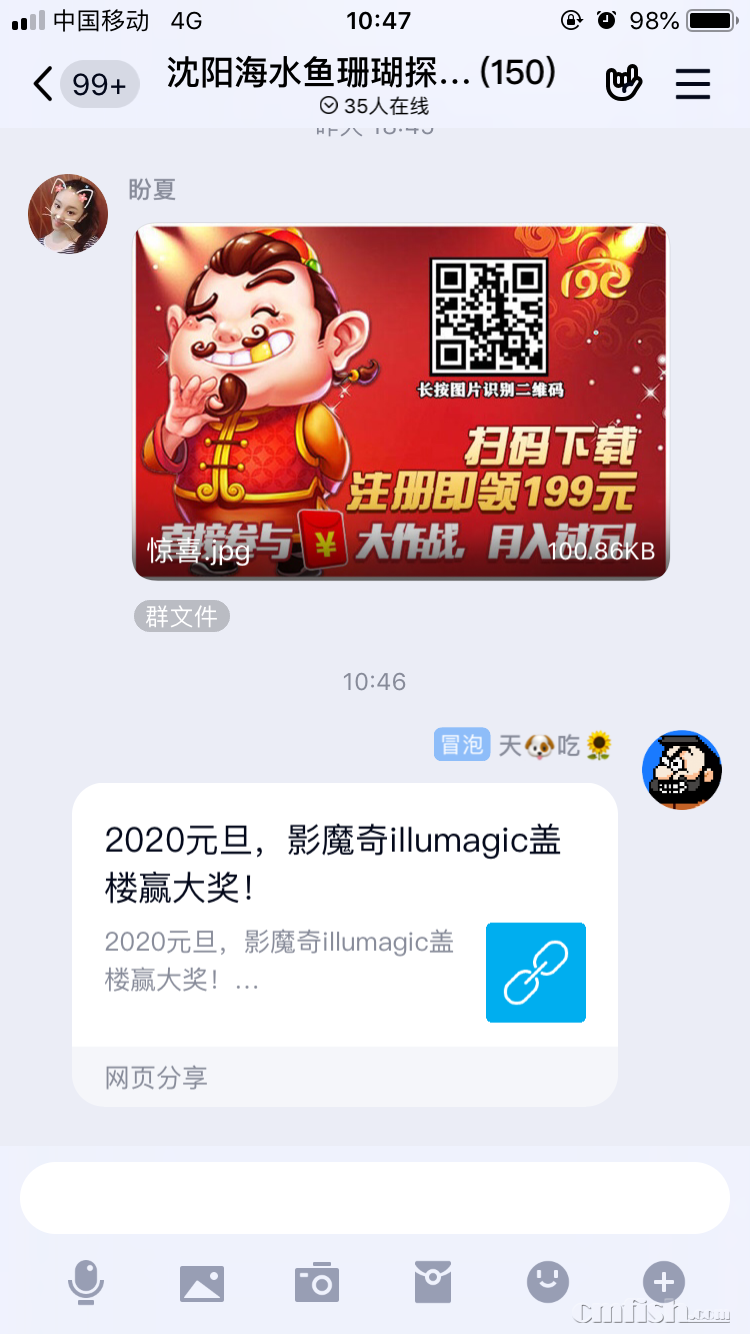Screen dimensions: 750x1334
Task: Tap the 群文件 tag
Action: tap(181, 616)
